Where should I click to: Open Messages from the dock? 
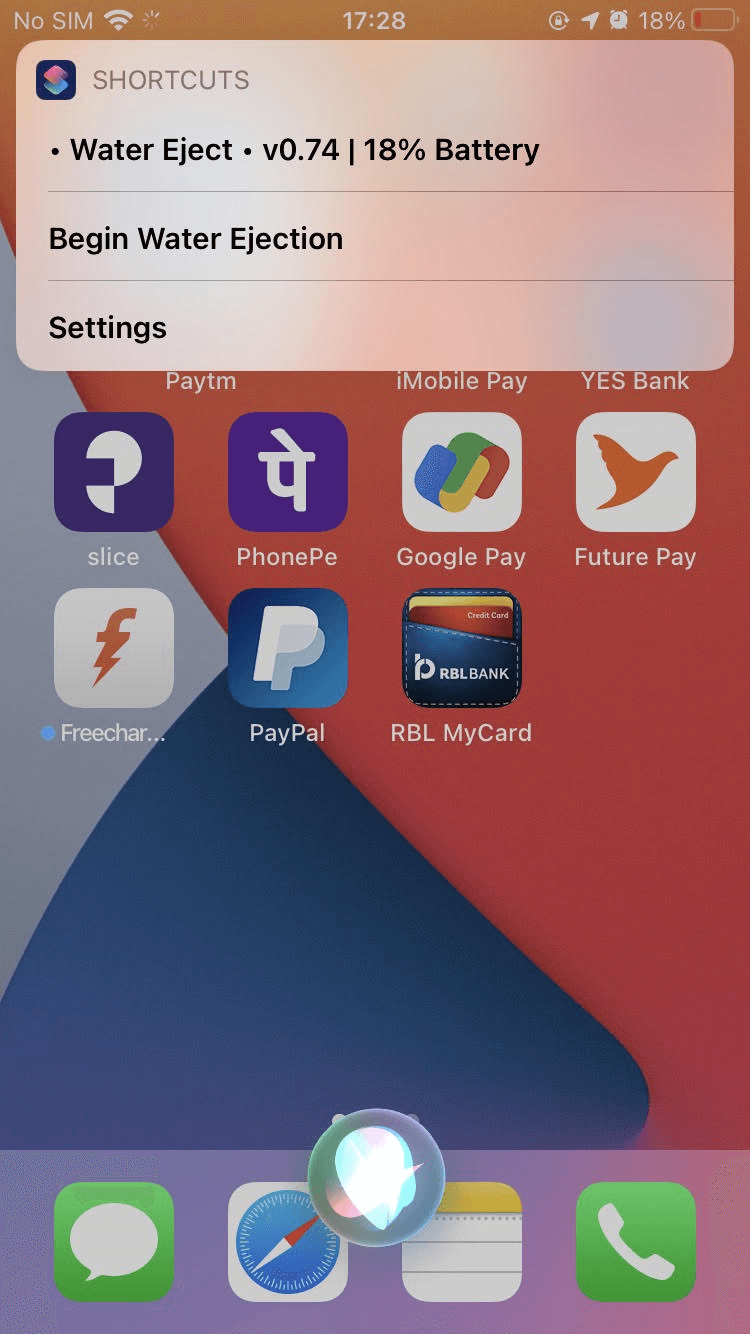tap(113, 1242)
